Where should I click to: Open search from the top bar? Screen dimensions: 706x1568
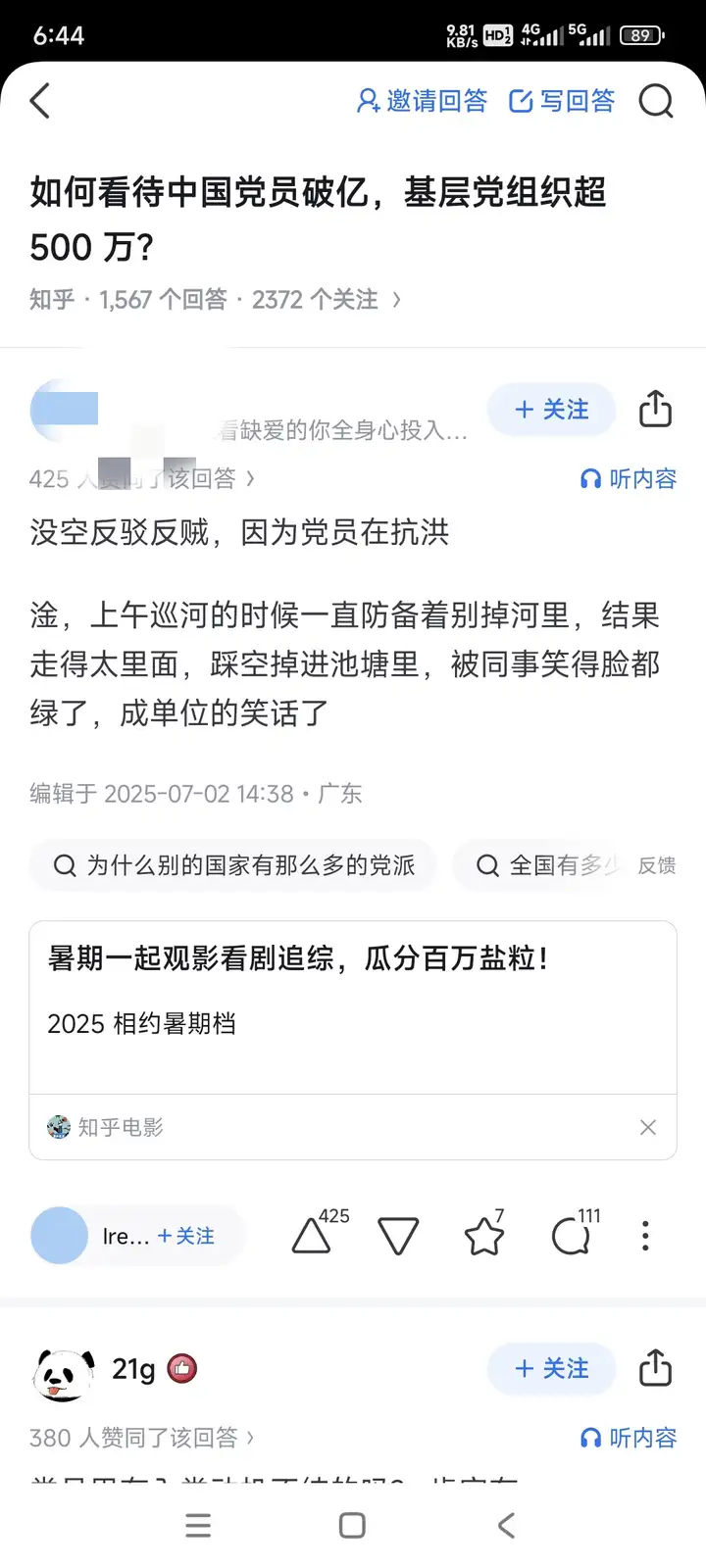[656, 101]
